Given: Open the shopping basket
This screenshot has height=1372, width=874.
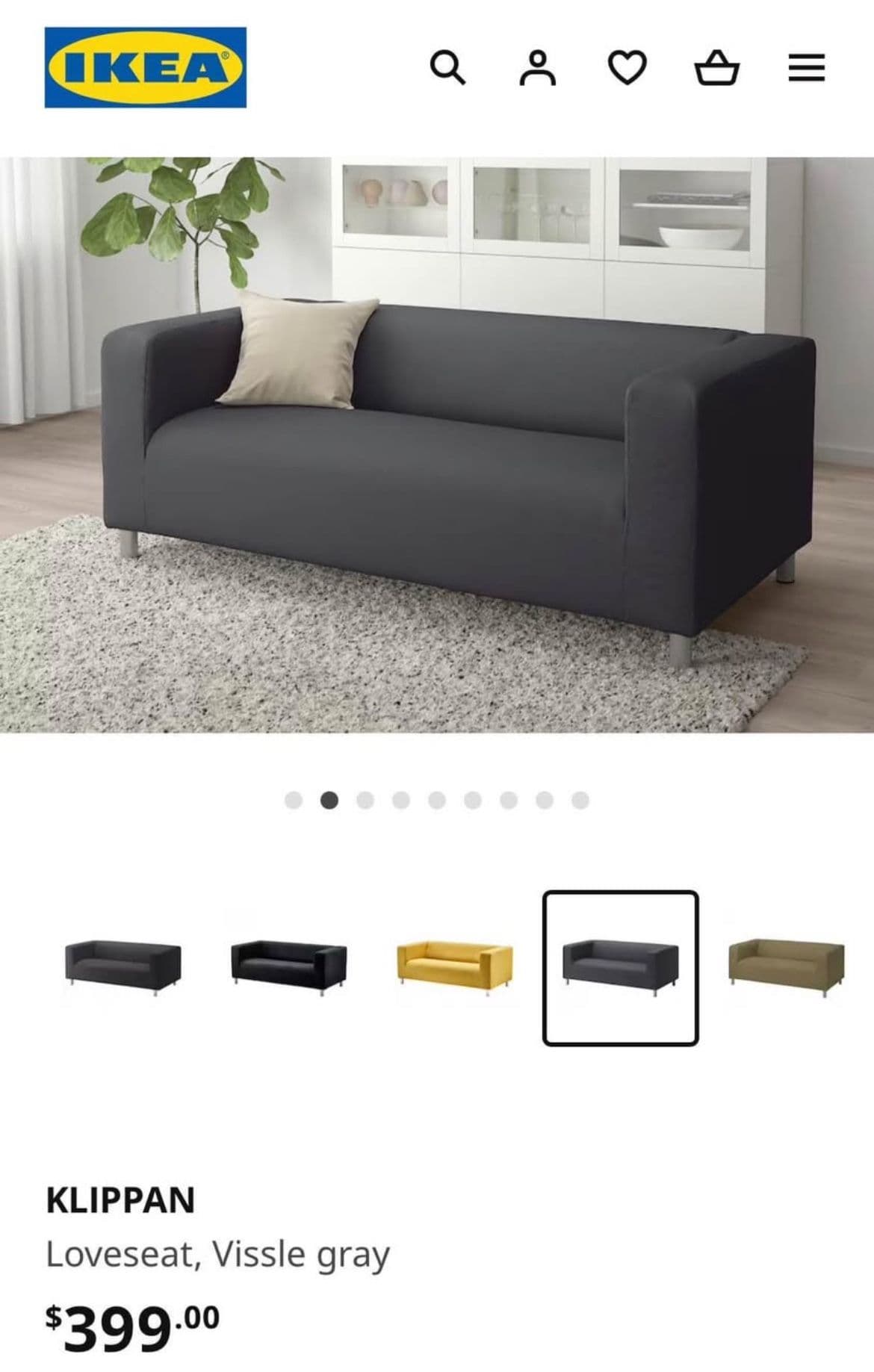Looking at the screenshot, I should [x=716, y=68].
